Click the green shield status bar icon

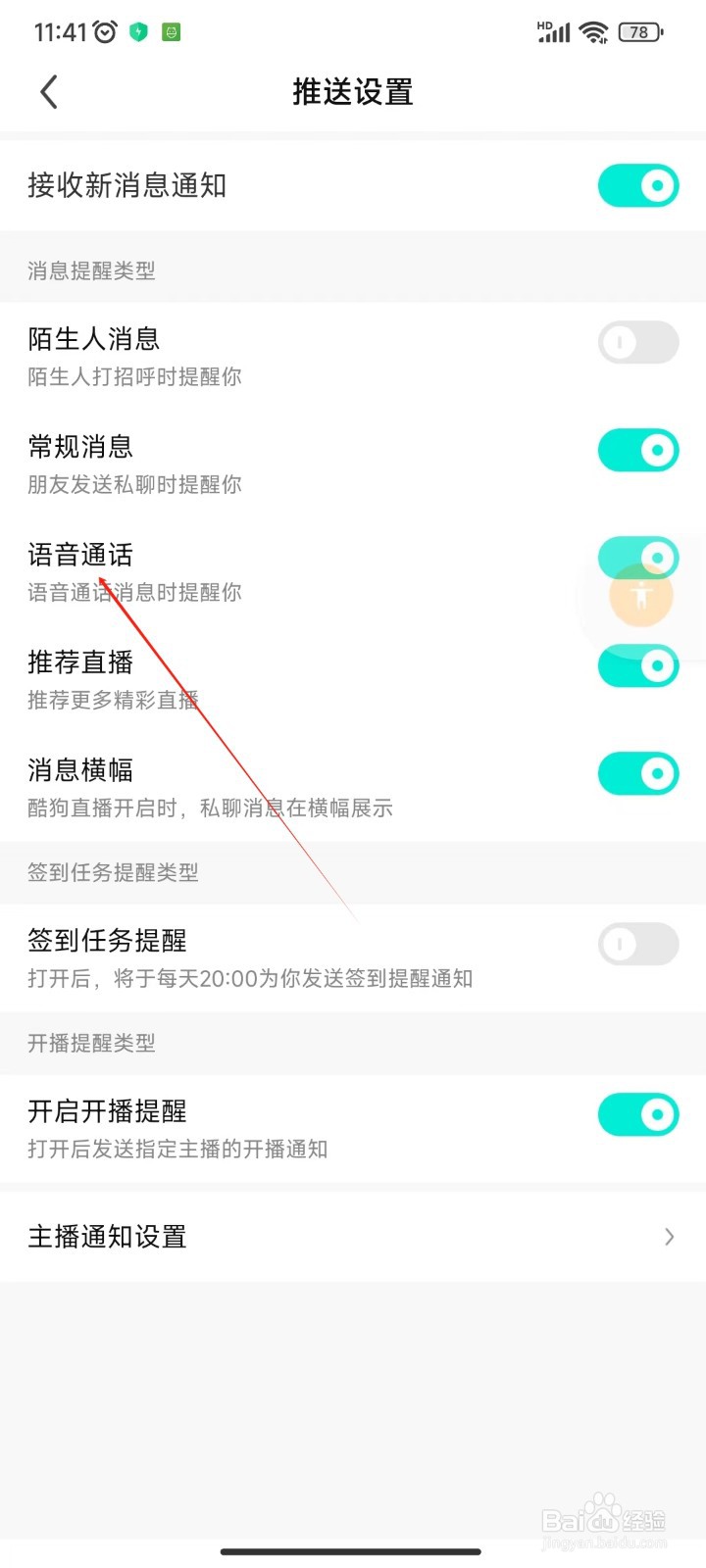pos(139,31)
